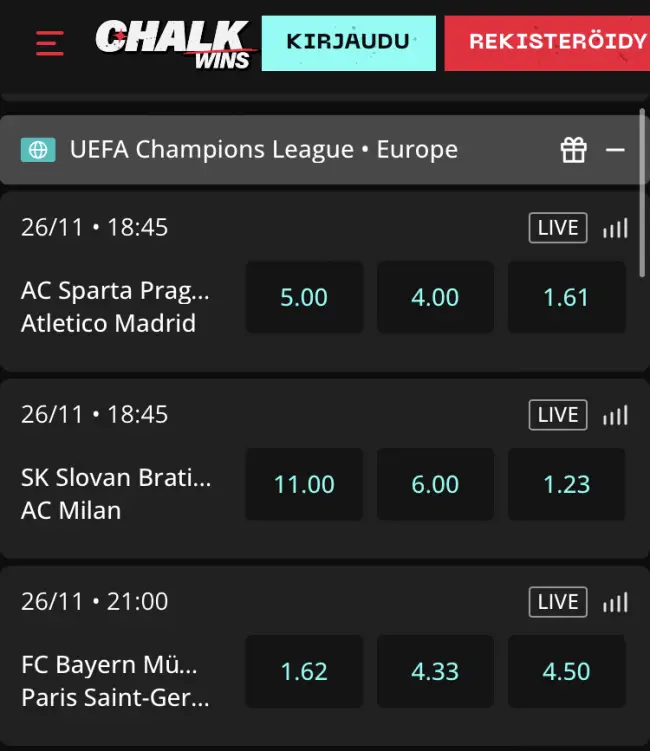Open the gift icon for Champions League

point(573,150)
